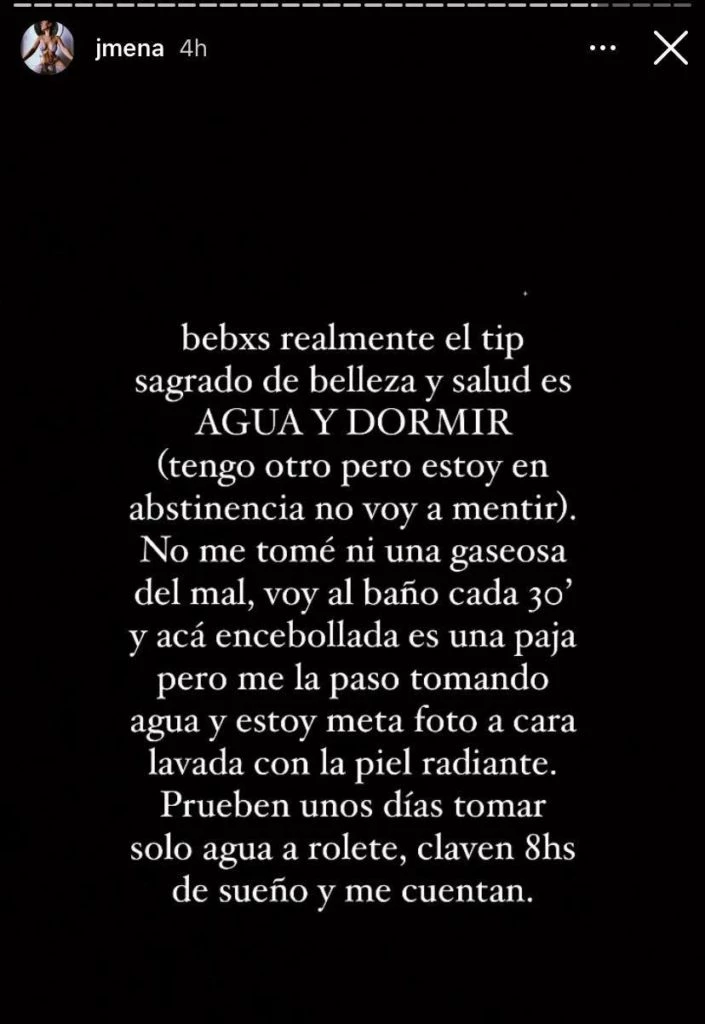The height and width of the screenshot is (1024, 705).
Task: Close the story viewer
Action: pyautogui.click(x=669, y=48)
